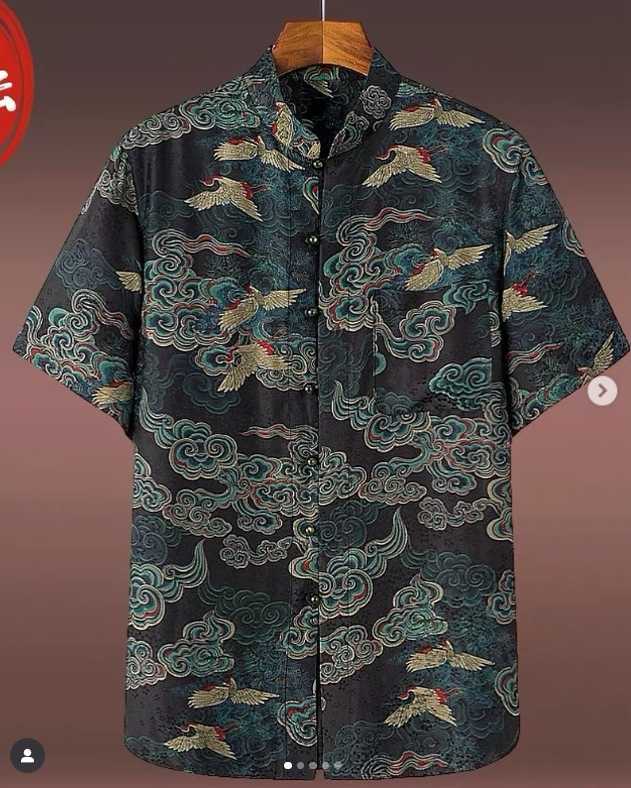Show tagged accounts on this photo

click(x=27, y=756)
